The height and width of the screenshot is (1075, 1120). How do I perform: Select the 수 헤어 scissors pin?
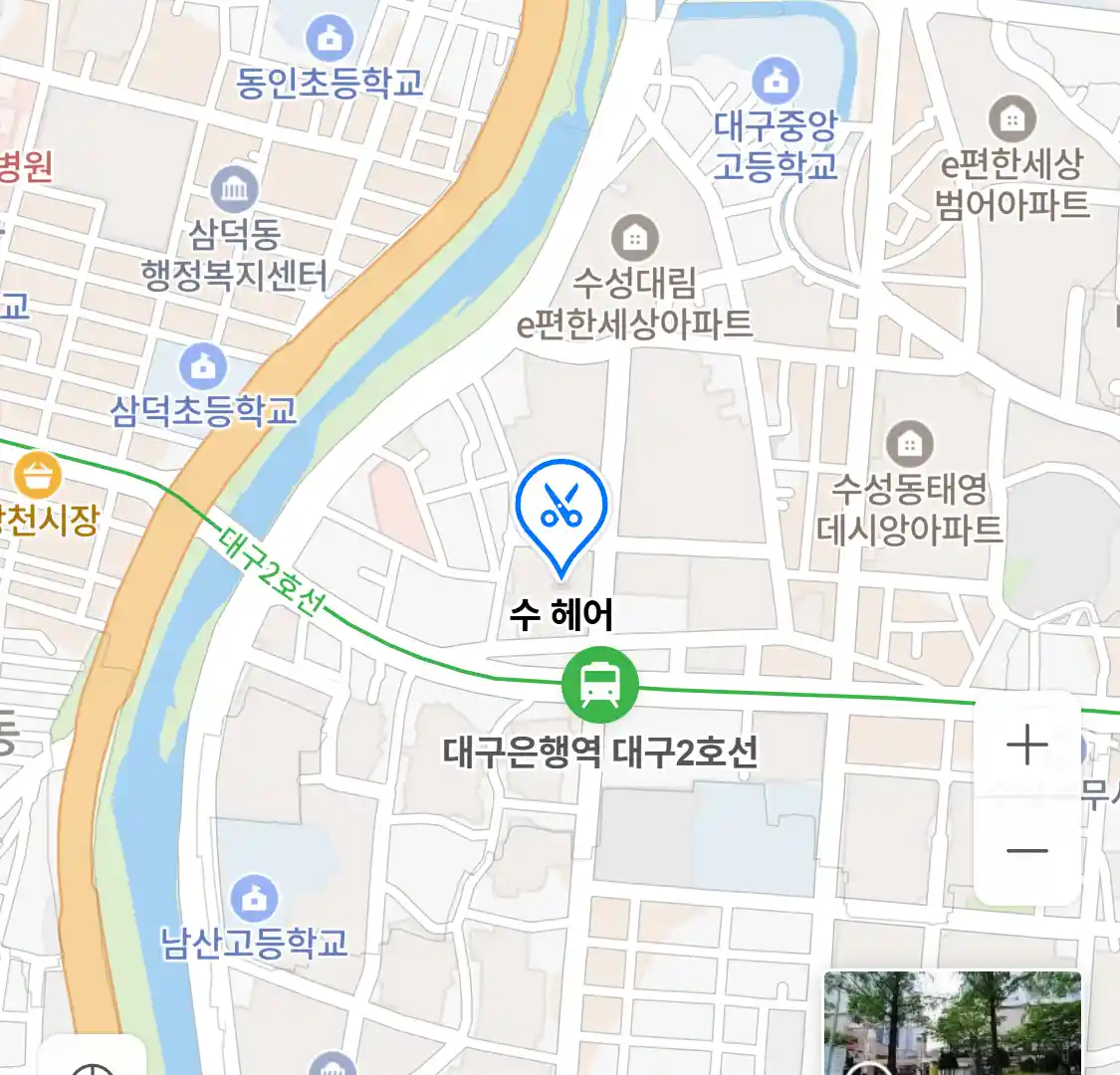(x=561, y=509)
